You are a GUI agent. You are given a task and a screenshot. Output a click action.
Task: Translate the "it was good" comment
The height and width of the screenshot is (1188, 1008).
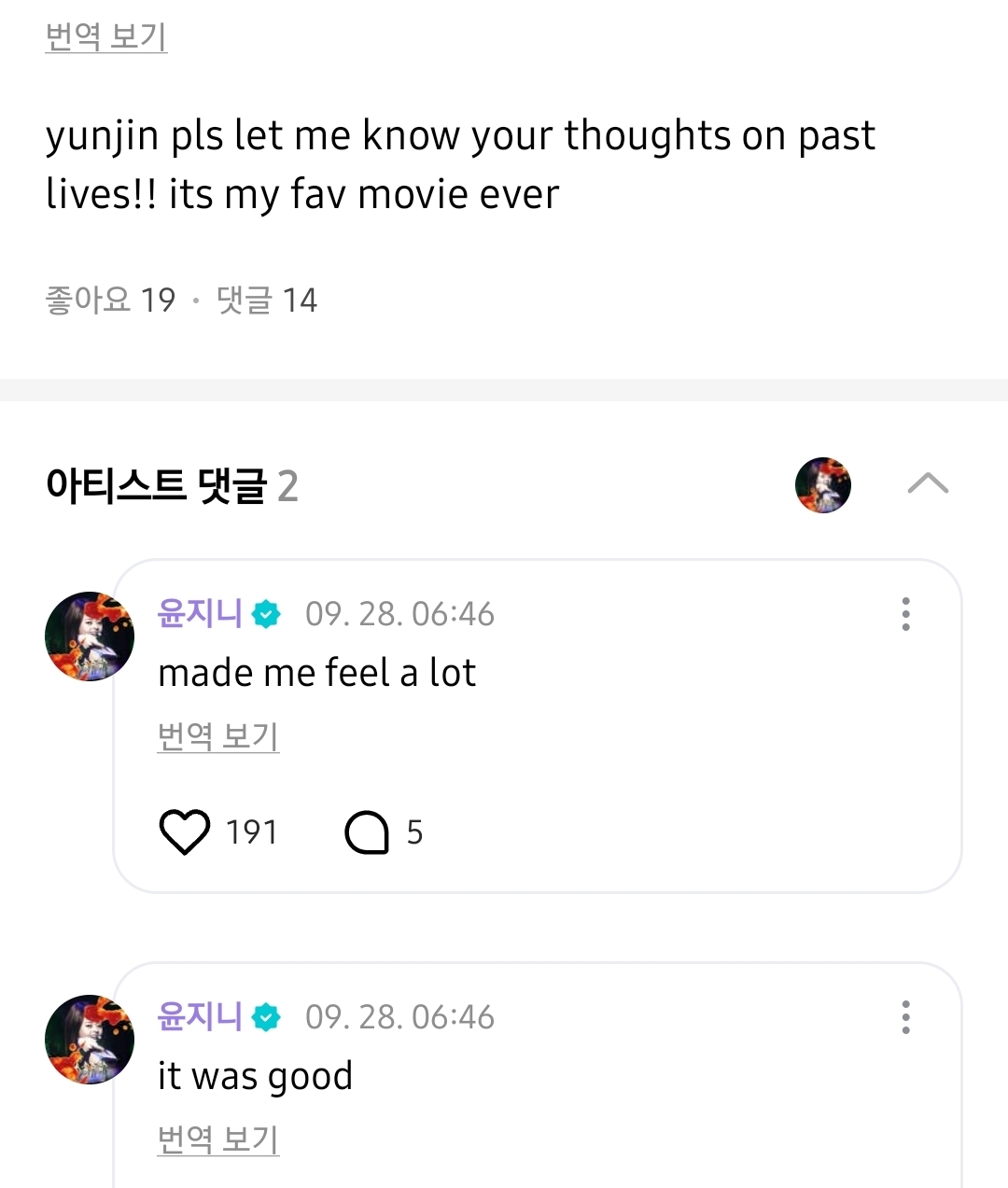(218, 1139)
